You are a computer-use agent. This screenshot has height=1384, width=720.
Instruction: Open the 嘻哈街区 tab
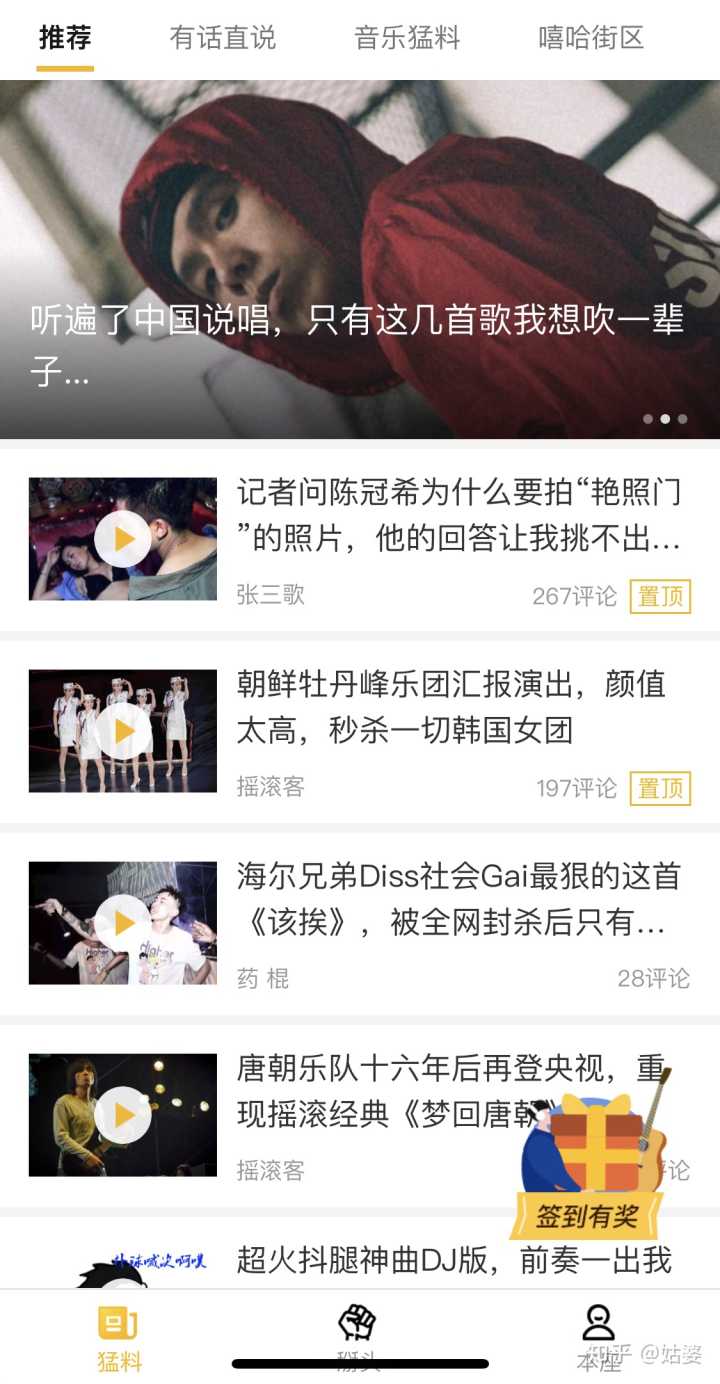[x=591, y=38]
